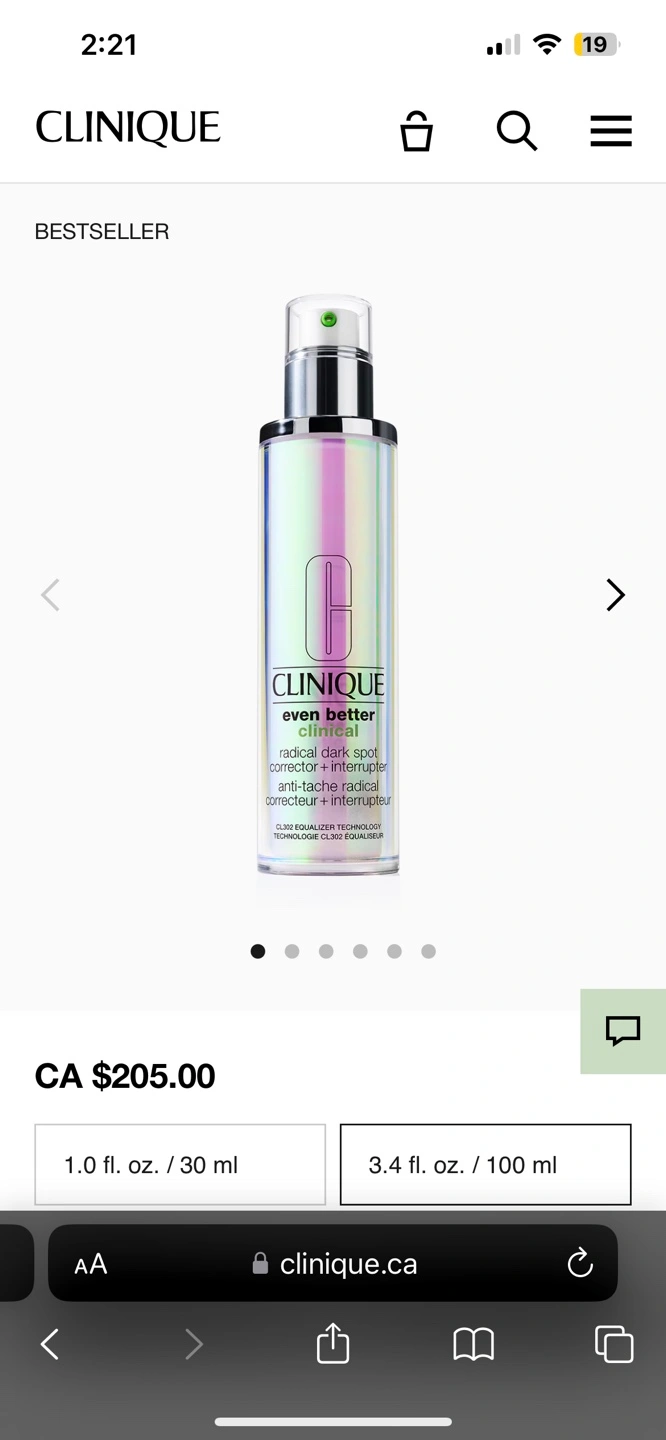Tap the clinique.ca address bar
The image size is (666, 1440).
tap(333, 1263)
